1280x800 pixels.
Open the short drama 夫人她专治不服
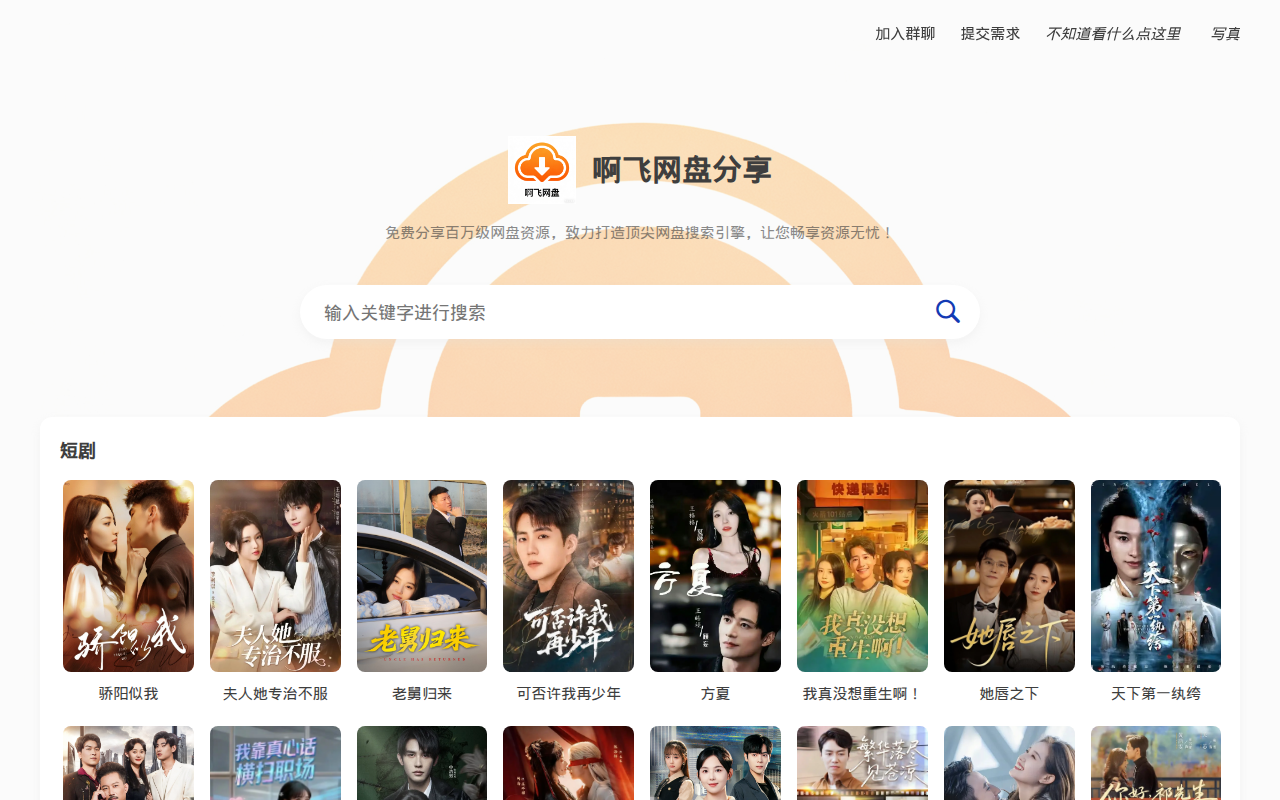coord(275,576)
